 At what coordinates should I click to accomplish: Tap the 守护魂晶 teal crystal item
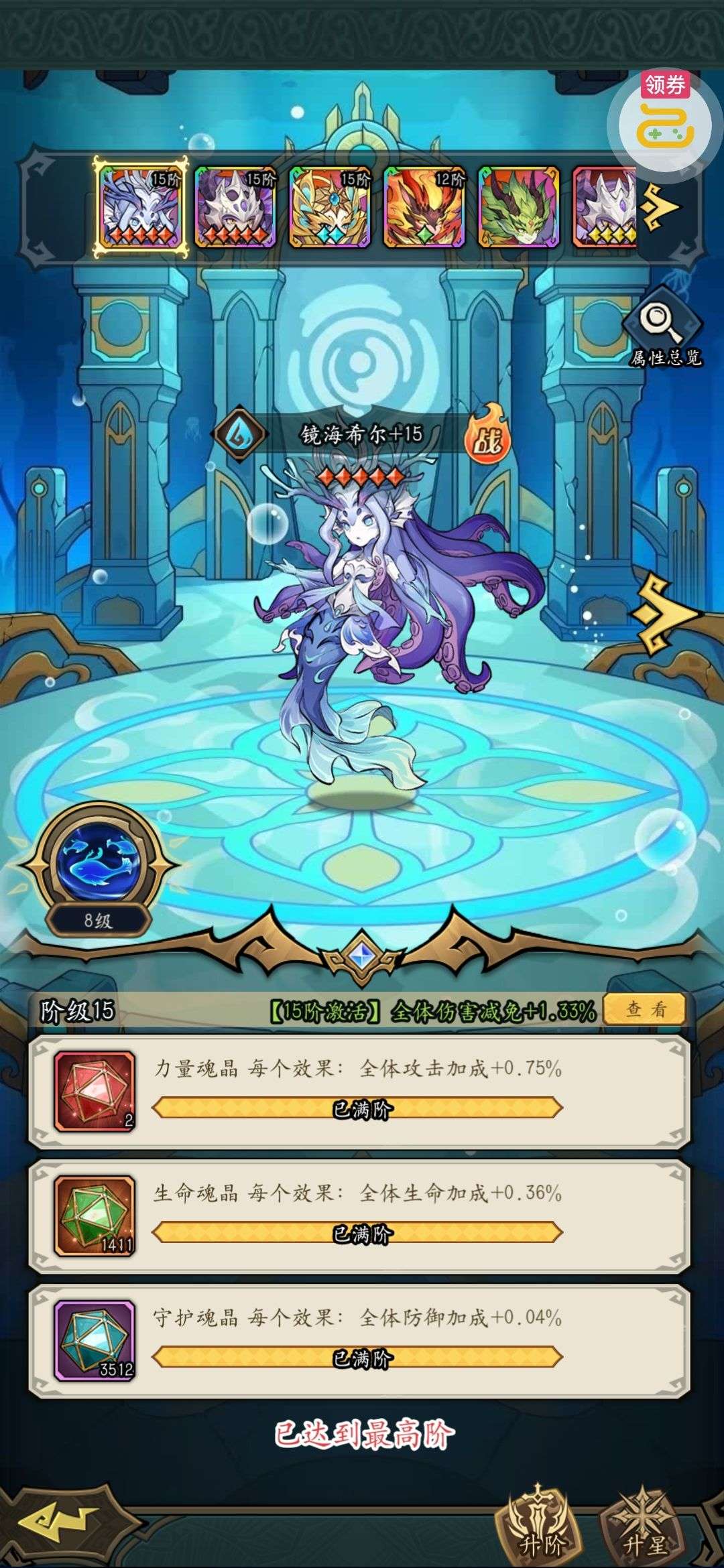[x=95, y=1340]
